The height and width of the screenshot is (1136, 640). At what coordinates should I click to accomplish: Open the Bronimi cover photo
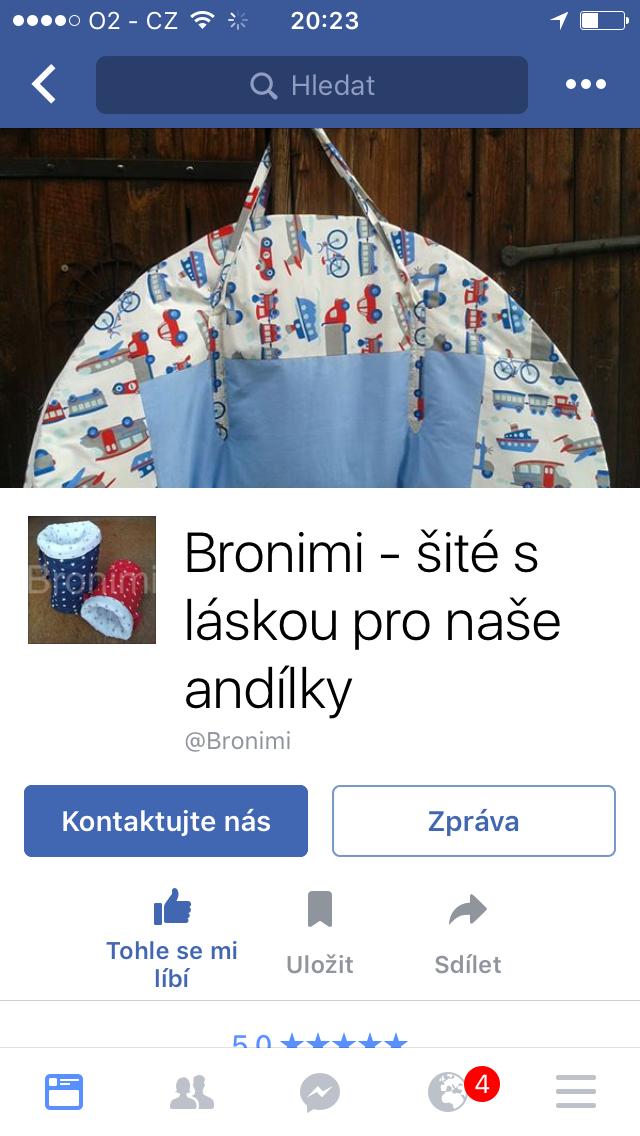coord(320,308)
